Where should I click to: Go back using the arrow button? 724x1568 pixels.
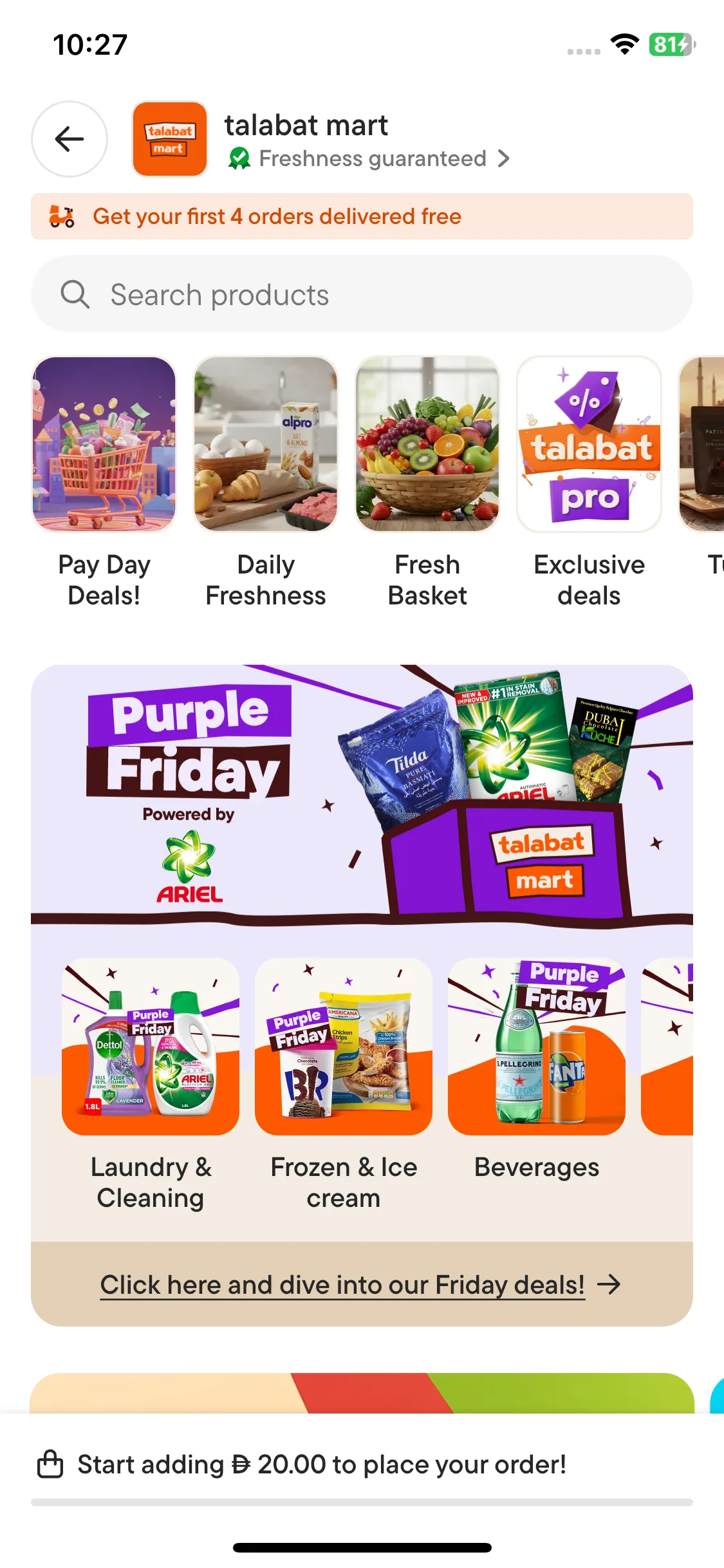70,139
